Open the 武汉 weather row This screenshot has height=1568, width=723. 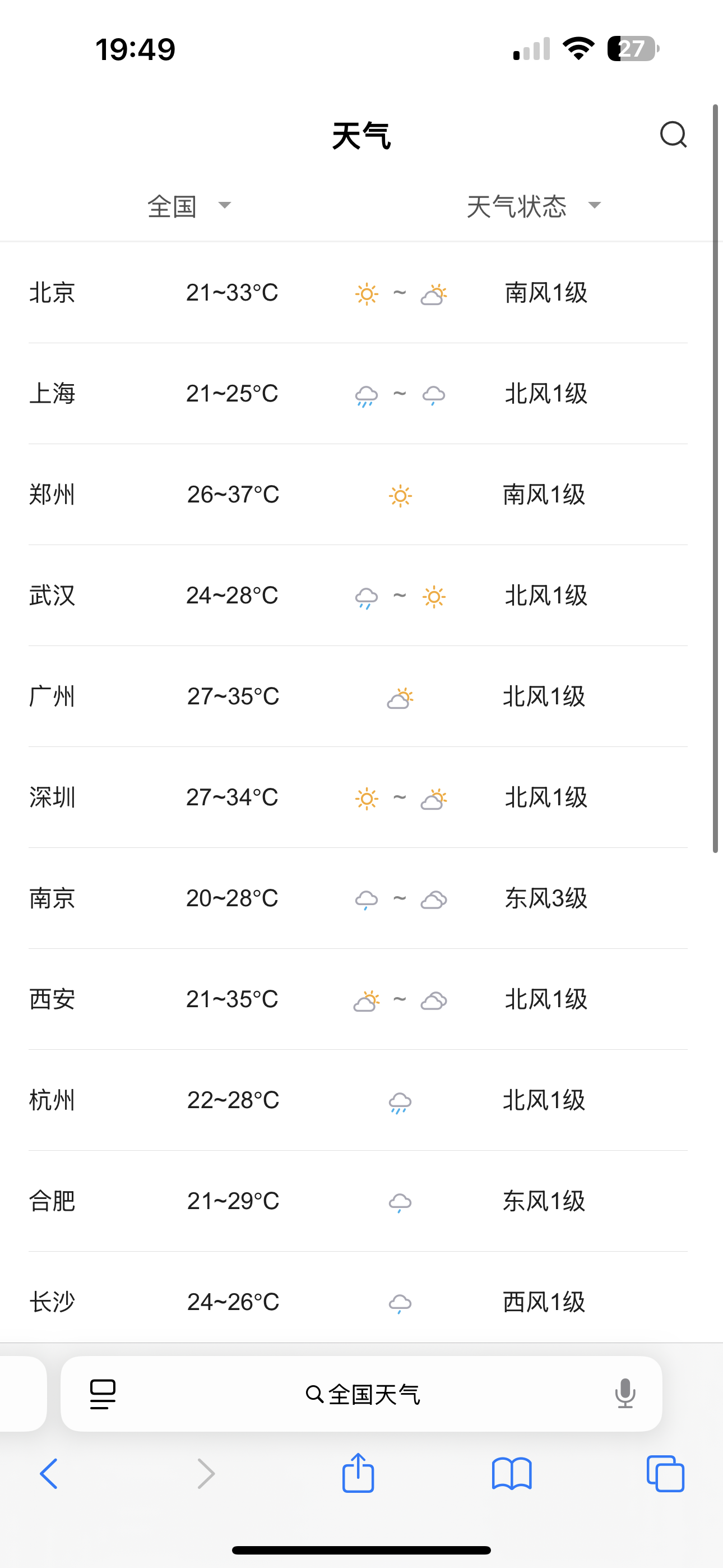click(358, 596)
